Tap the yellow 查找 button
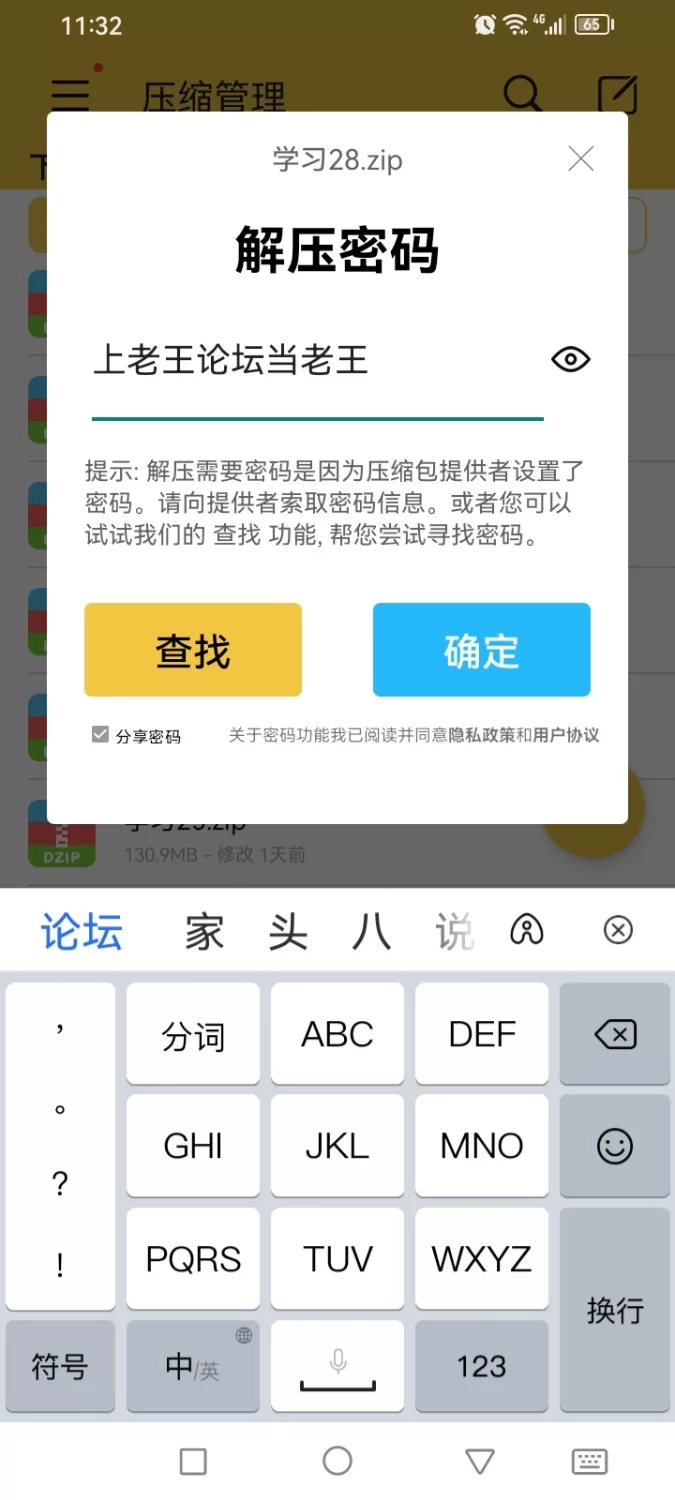 (193, 650)
